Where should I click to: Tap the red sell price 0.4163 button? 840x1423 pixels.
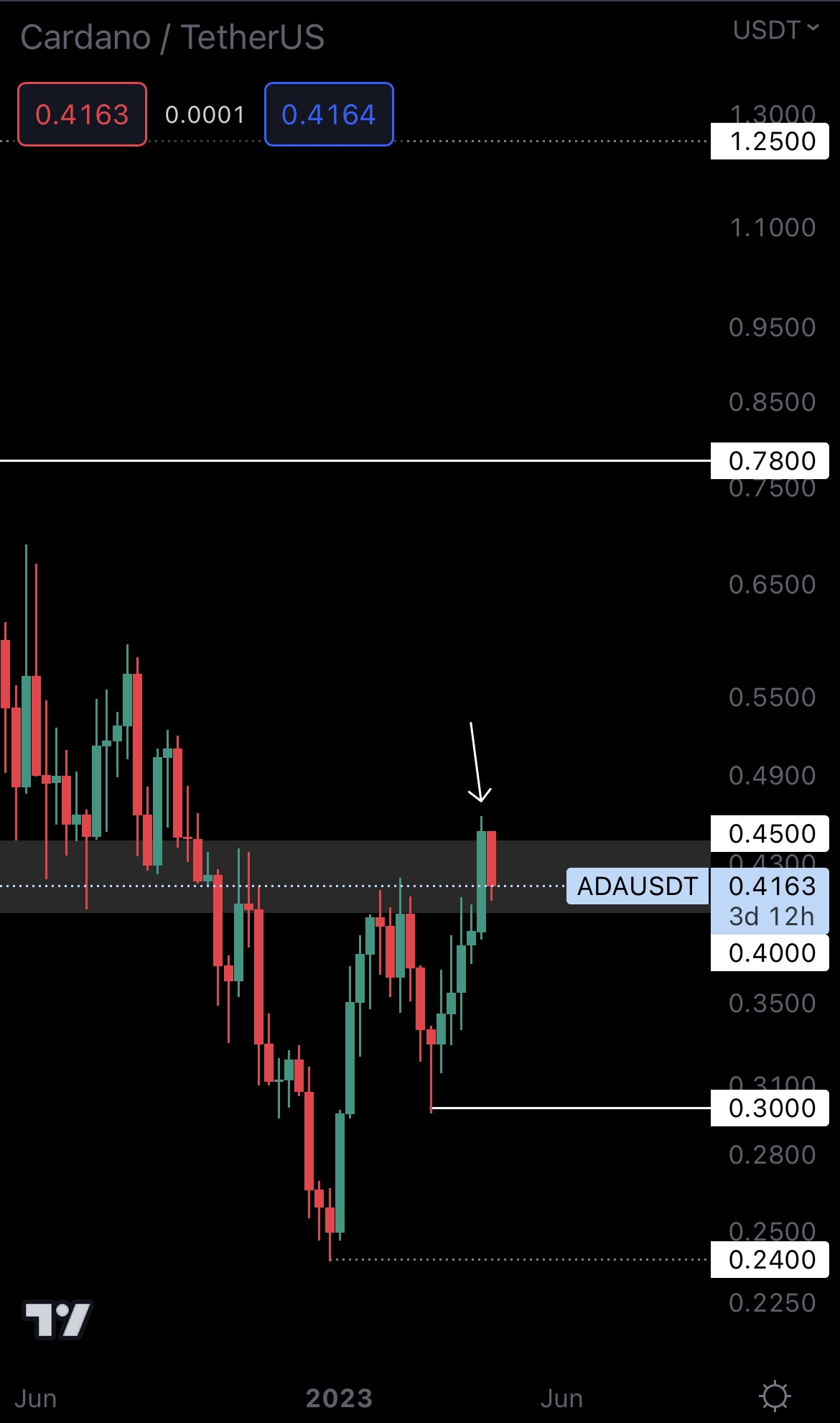click(x=82, y=115)
